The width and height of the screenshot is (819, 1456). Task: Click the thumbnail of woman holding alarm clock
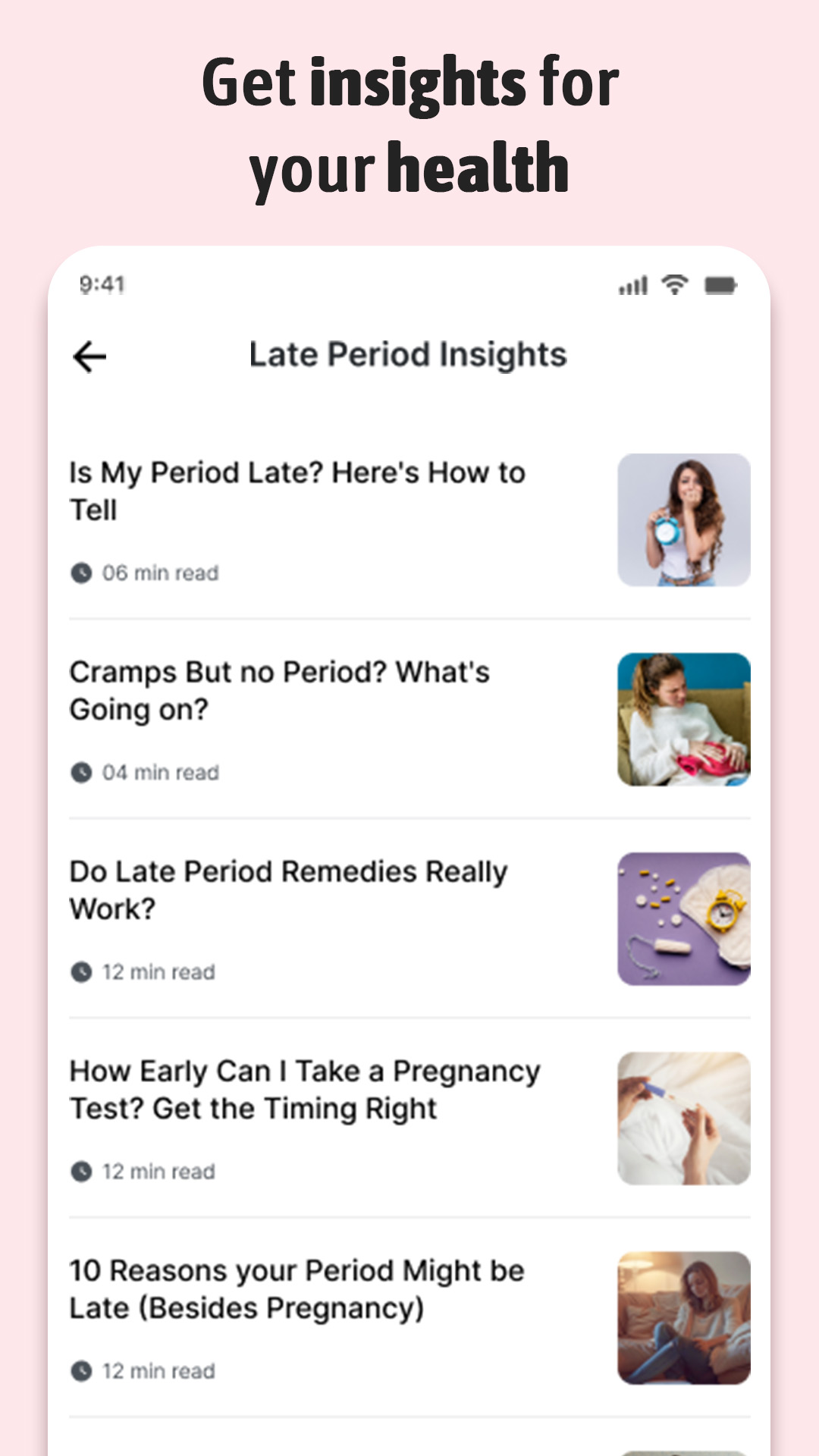683,521
